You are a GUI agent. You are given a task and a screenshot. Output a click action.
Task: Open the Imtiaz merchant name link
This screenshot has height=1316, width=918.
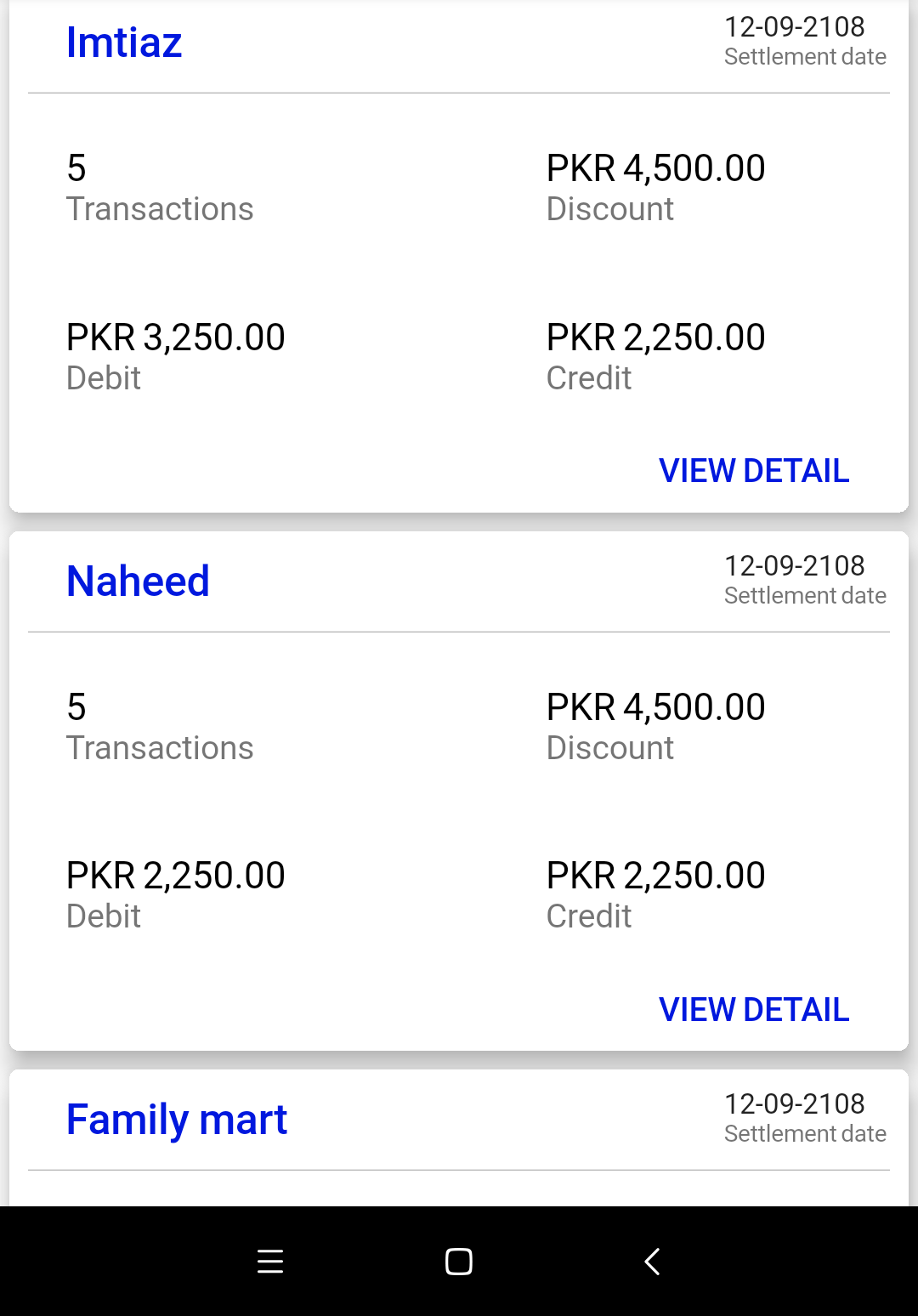tap(124, 42)
